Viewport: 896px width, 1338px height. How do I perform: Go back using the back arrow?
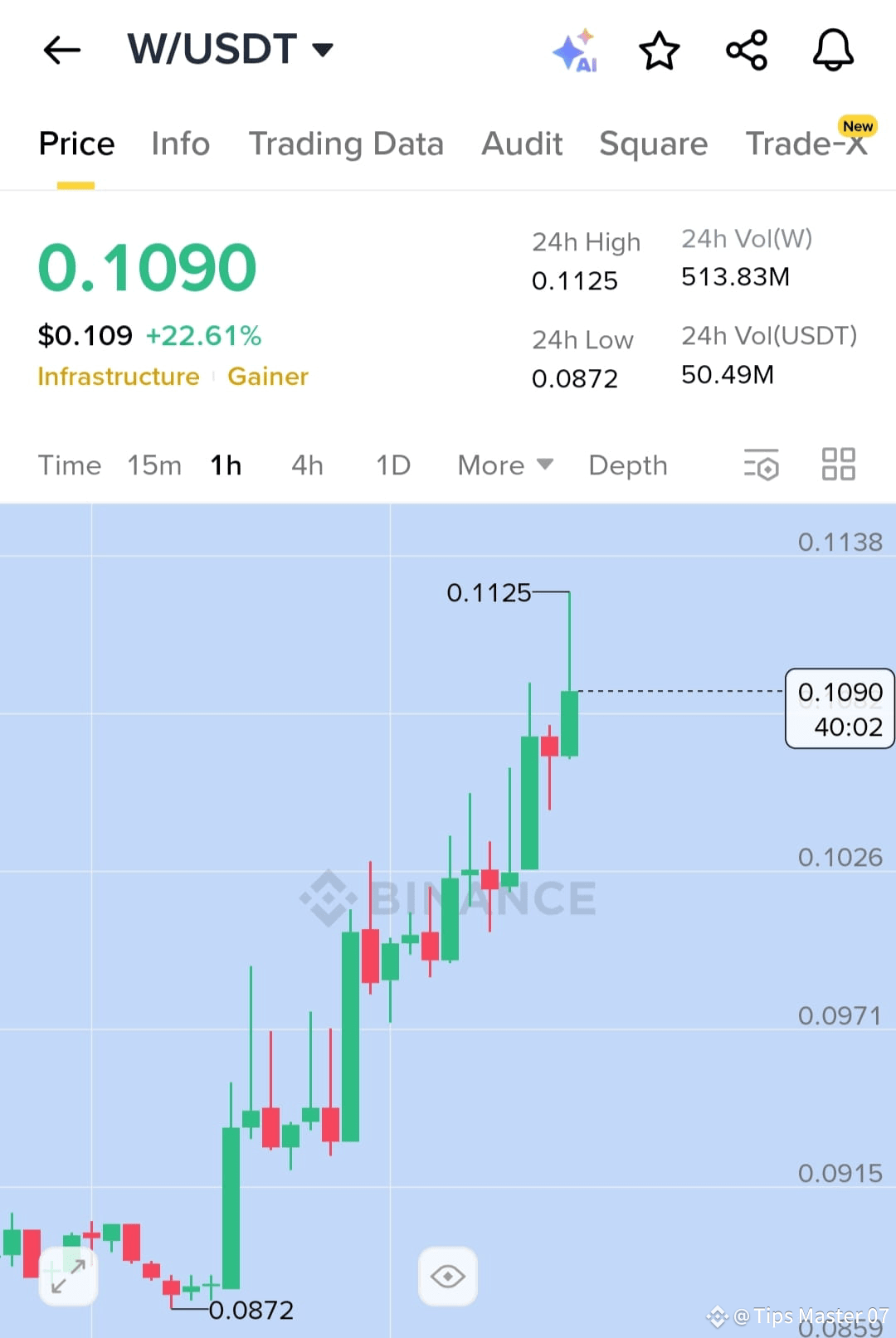point(62,51)
